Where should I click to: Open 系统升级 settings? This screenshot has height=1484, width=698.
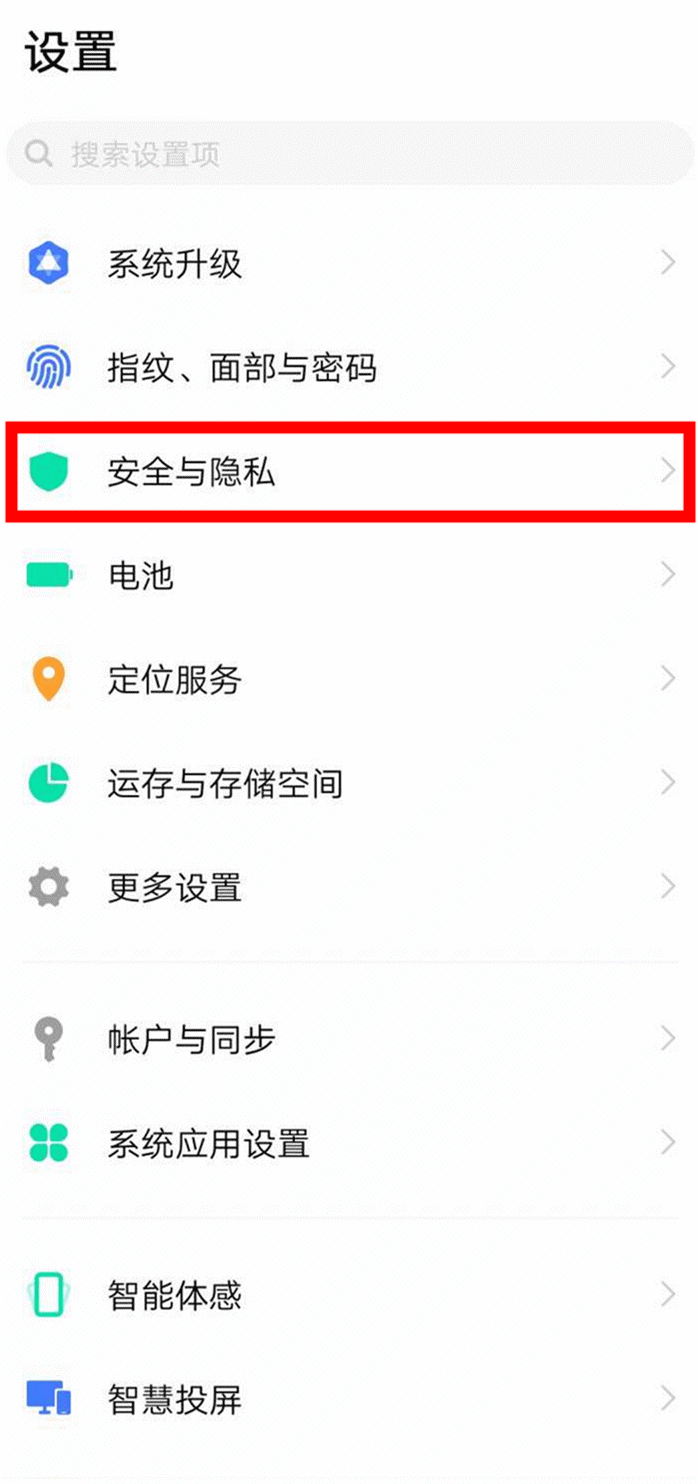point(349,264)
